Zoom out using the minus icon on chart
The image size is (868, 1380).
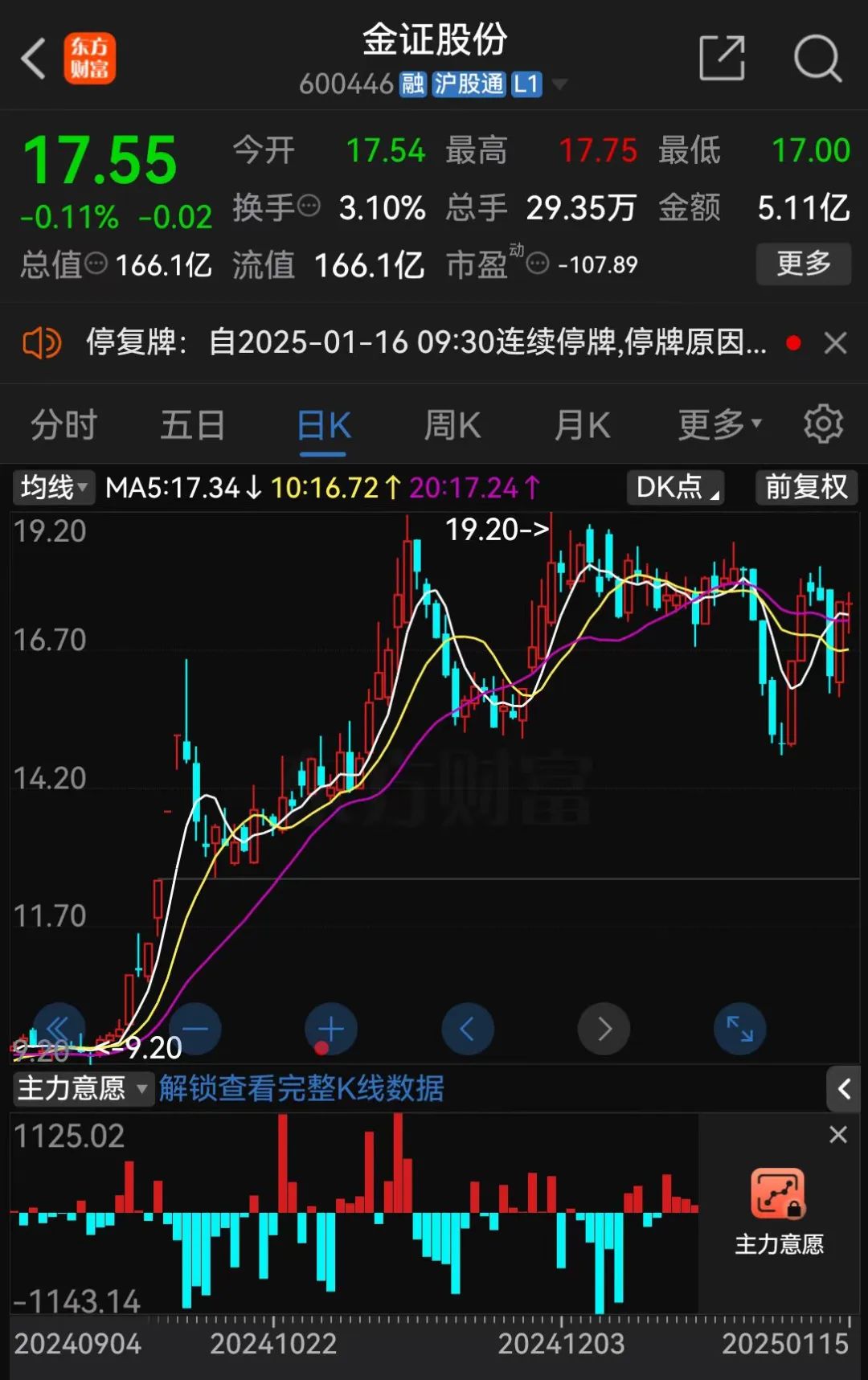coord(195,1028)
